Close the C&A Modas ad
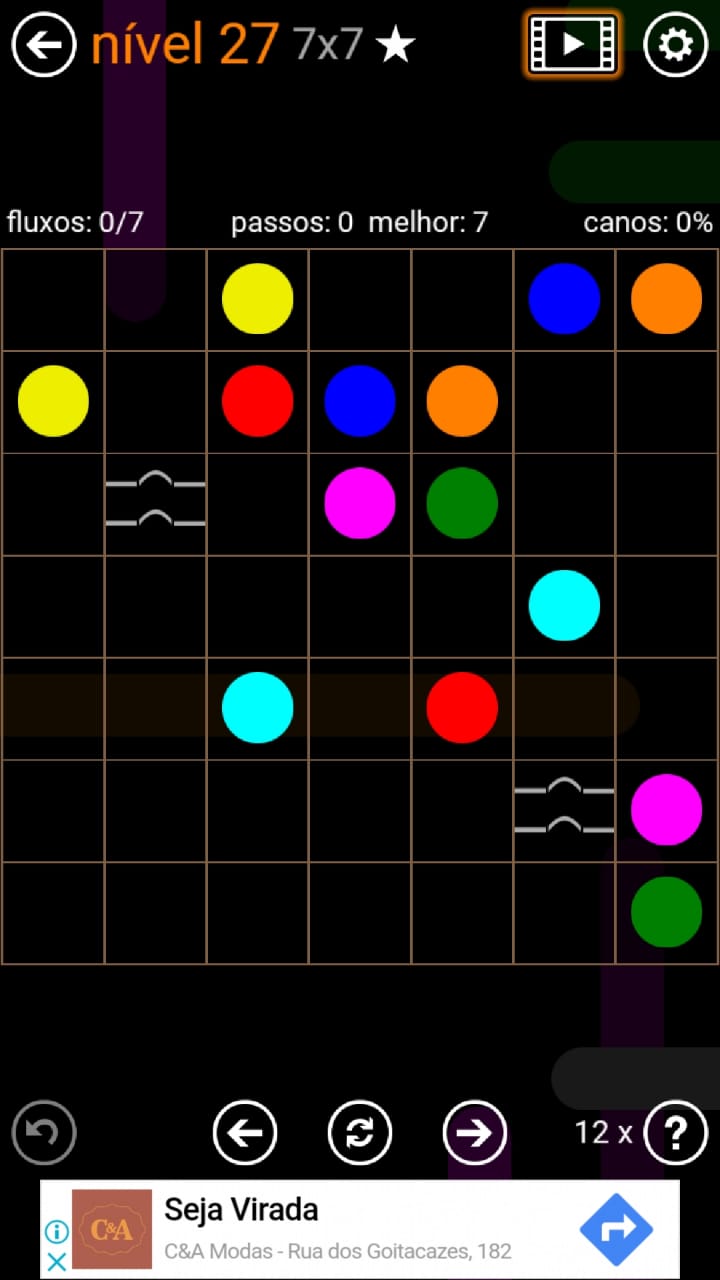The width and height of the screenshot is (720, 1280). pos(57,1261)
